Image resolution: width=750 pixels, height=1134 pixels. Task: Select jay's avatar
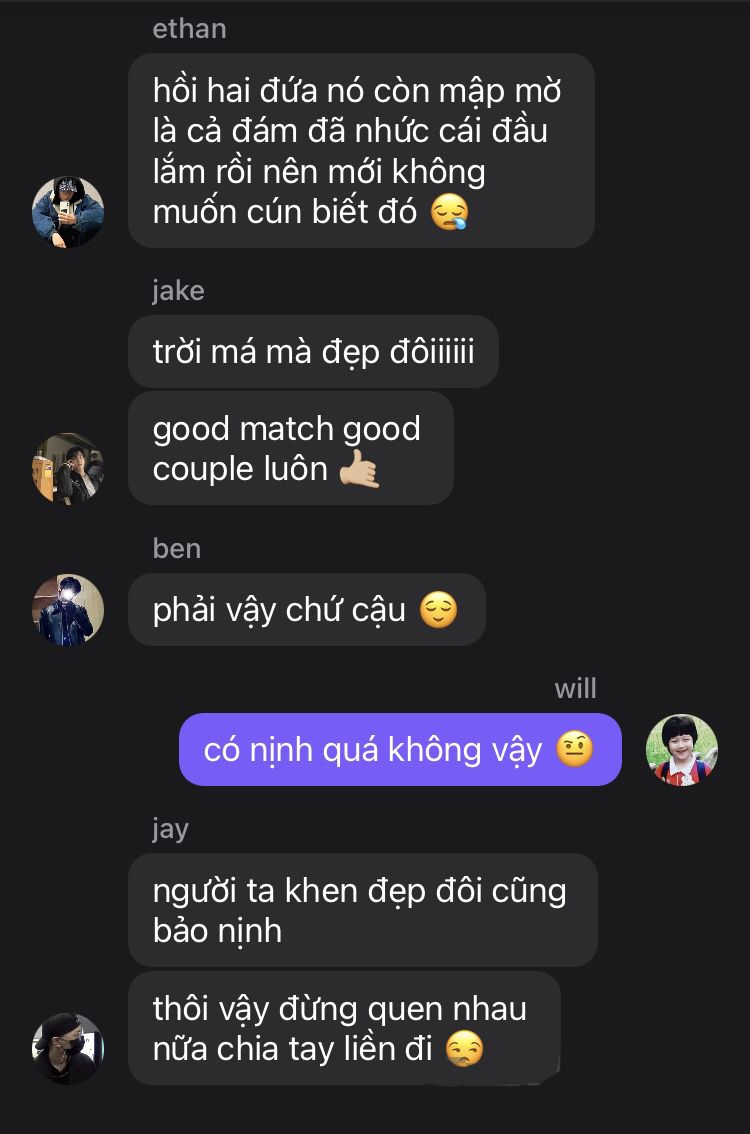pos(68,1048)
